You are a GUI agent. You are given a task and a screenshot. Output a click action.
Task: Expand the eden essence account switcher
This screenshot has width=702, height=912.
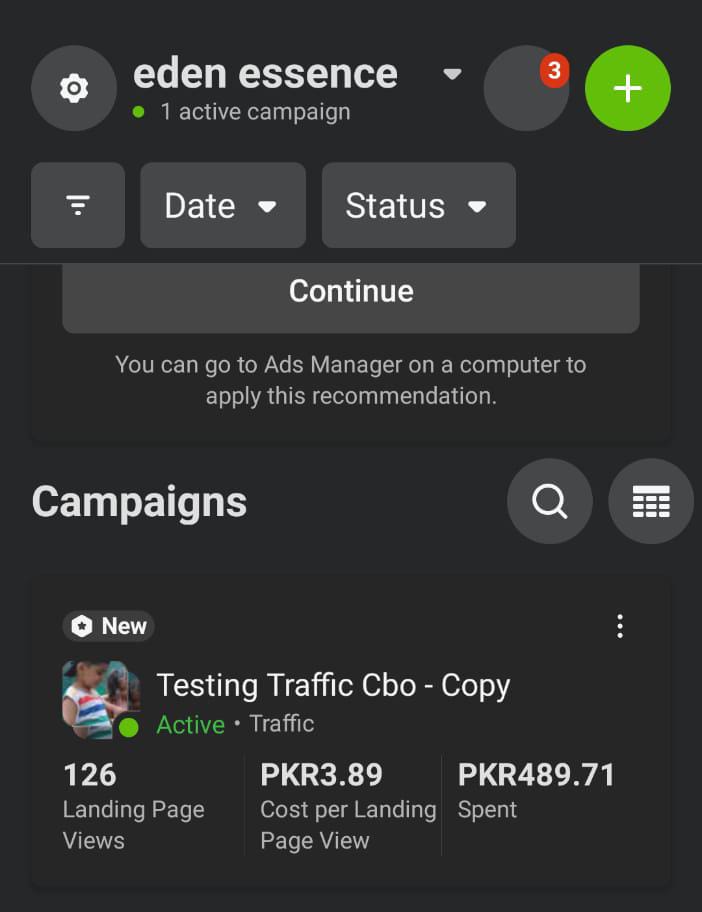[x=452, y=74]
